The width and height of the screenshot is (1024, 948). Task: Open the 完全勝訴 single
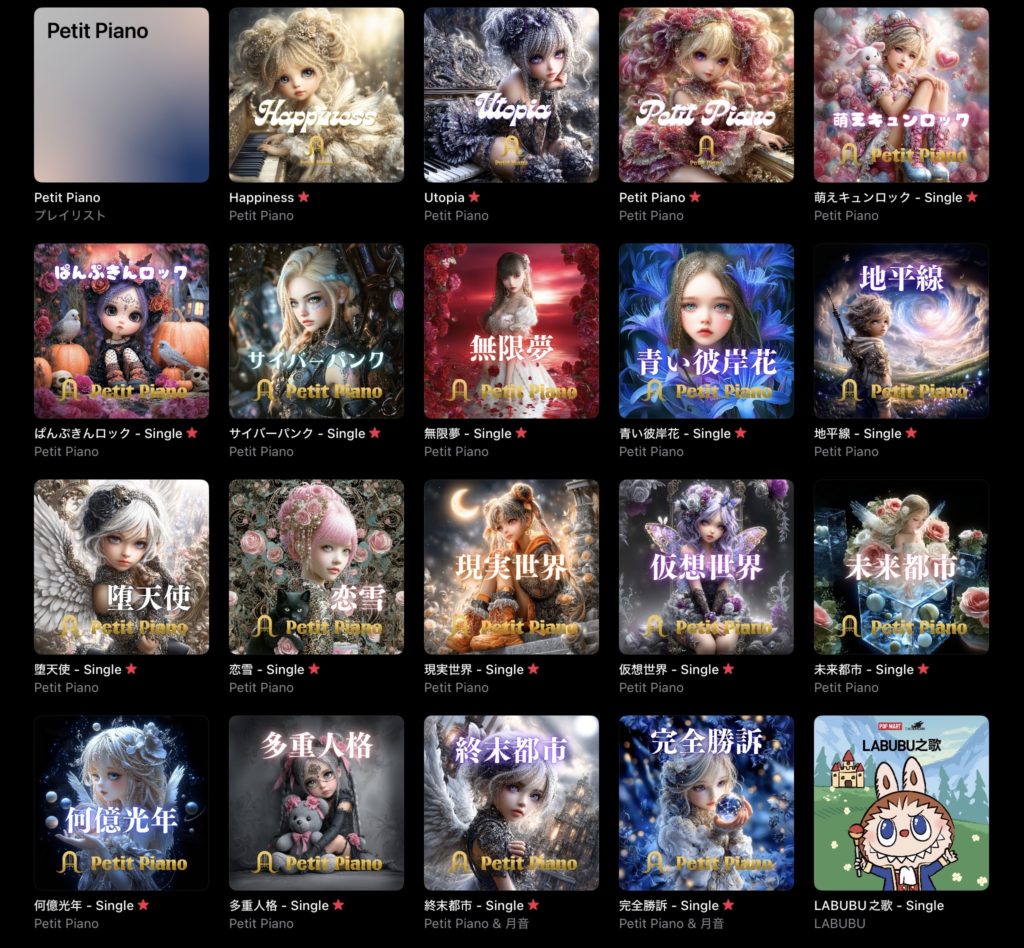pyautogui.click(x=706, y=803)
